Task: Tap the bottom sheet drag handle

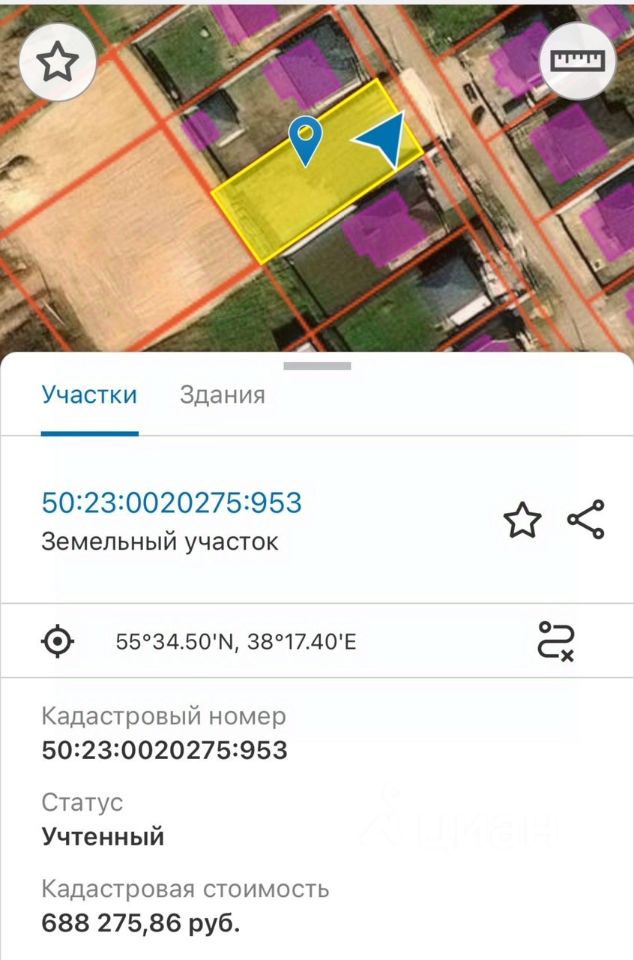Action: pyautogui.click(x=316, y=366)
